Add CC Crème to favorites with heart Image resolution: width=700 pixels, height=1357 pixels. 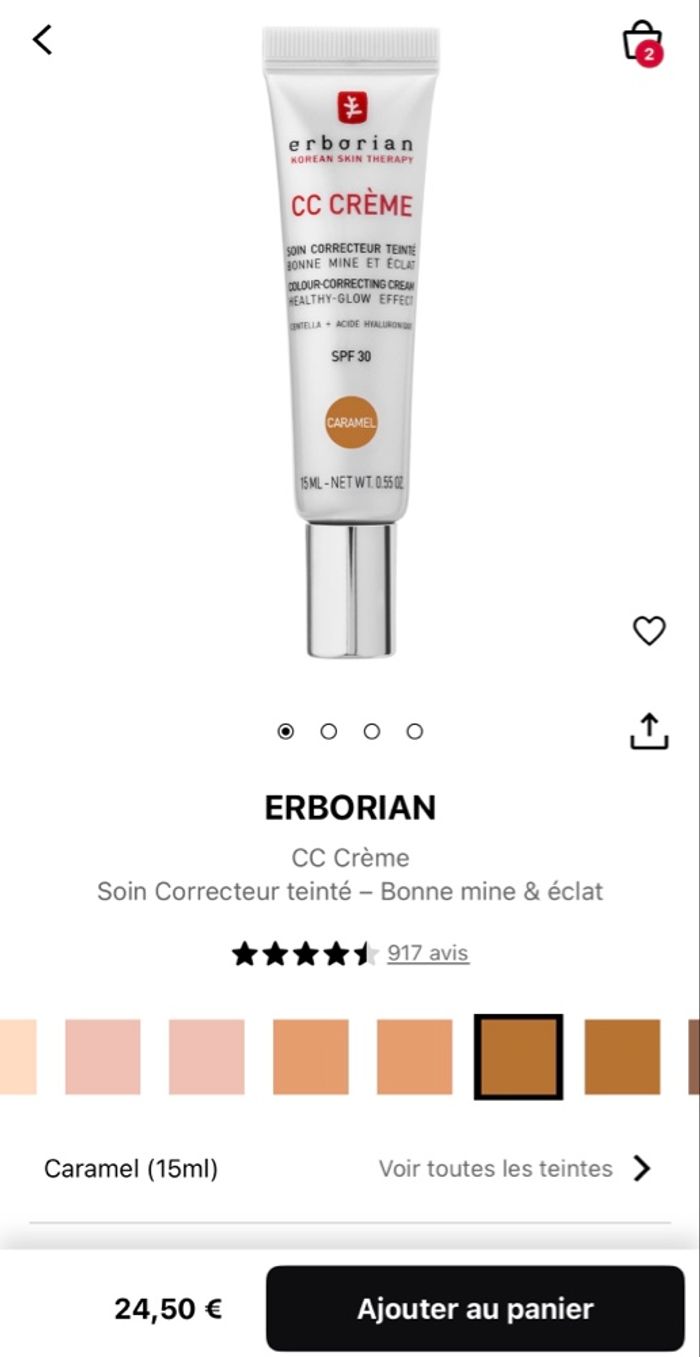[649, 630]
